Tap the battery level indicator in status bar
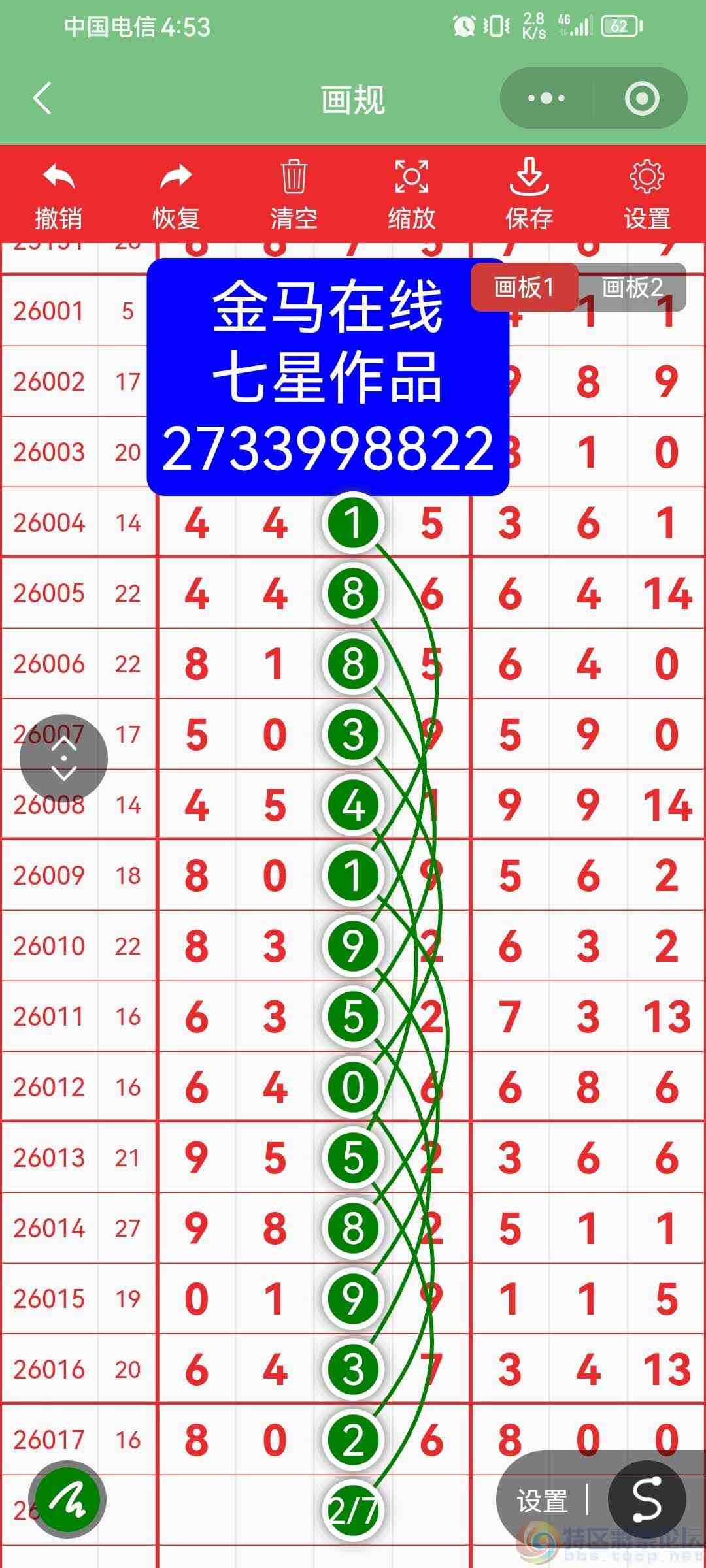This screenshot has width=706, height=1568. tap(620, 27)
